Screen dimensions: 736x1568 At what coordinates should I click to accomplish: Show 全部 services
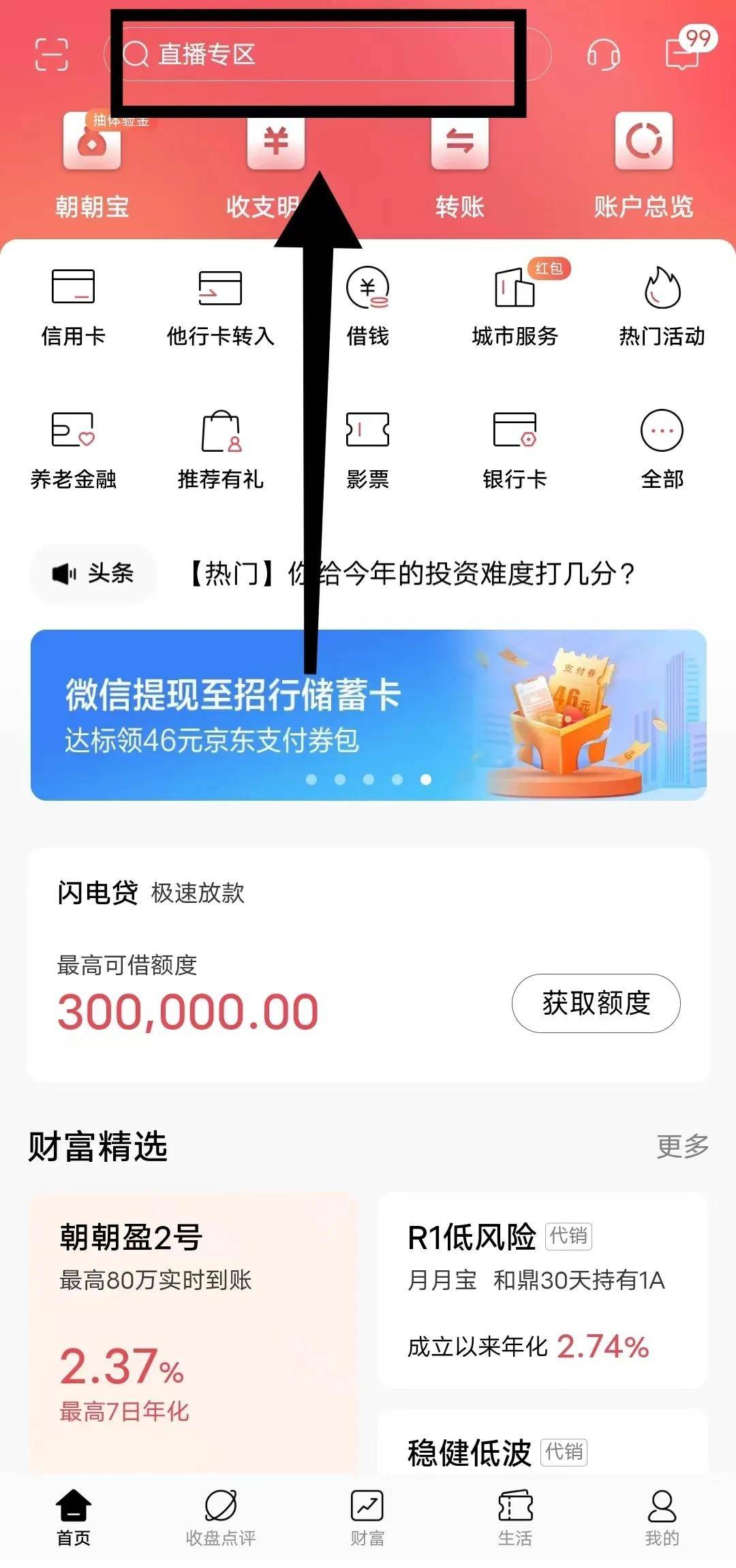point(662,450)
